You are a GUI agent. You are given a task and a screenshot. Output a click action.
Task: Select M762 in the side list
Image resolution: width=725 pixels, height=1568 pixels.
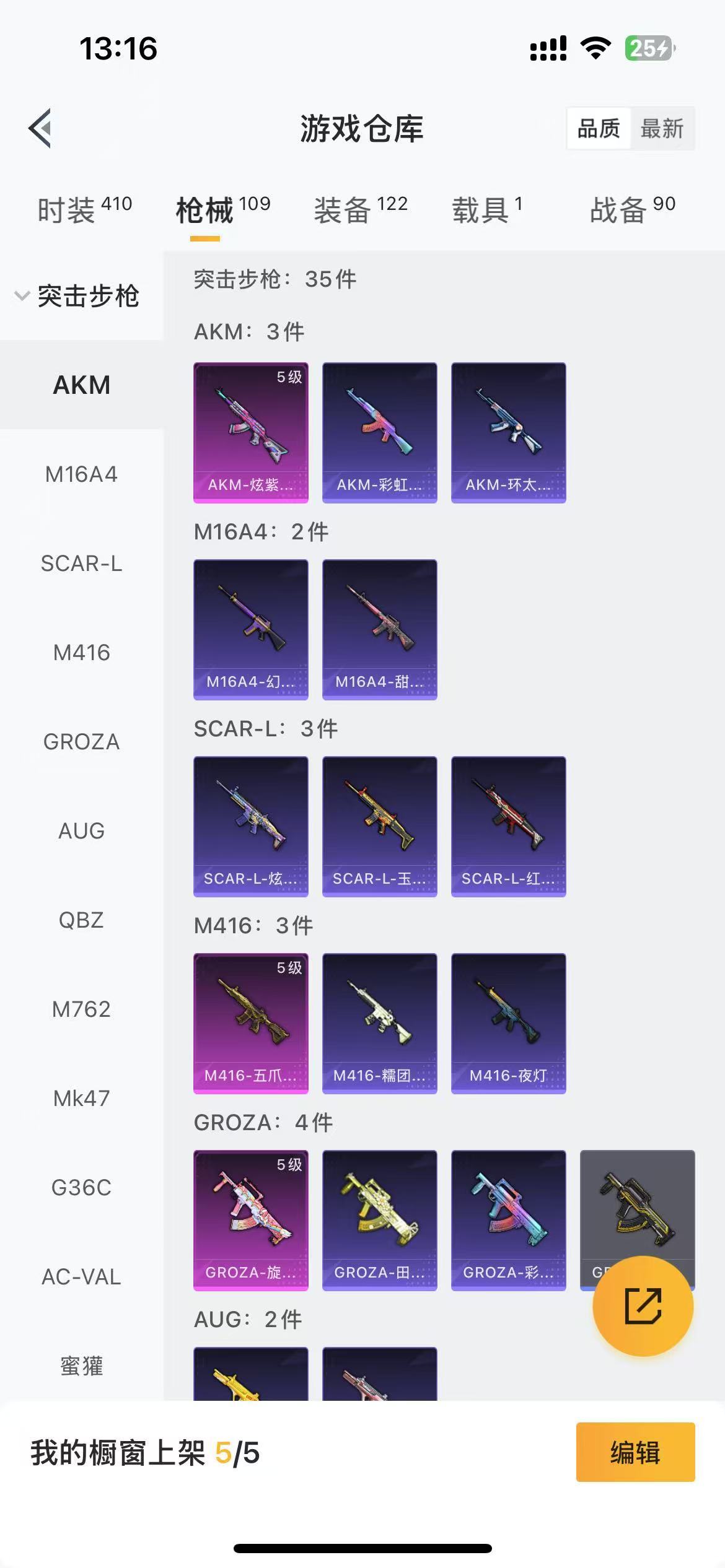[x=81, y=1009]
